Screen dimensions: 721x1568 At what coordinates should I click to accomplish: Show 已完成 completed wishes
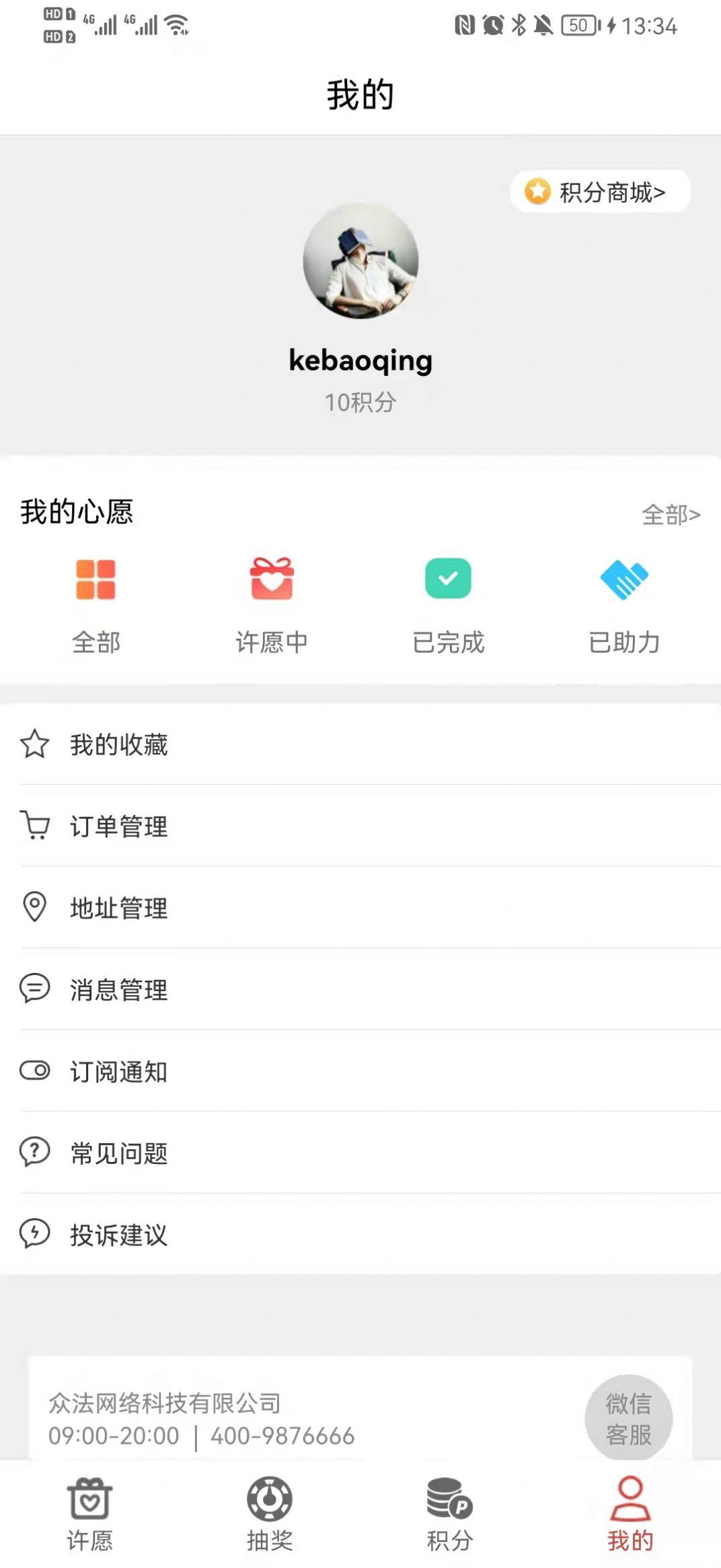click(x=448, y=605)
